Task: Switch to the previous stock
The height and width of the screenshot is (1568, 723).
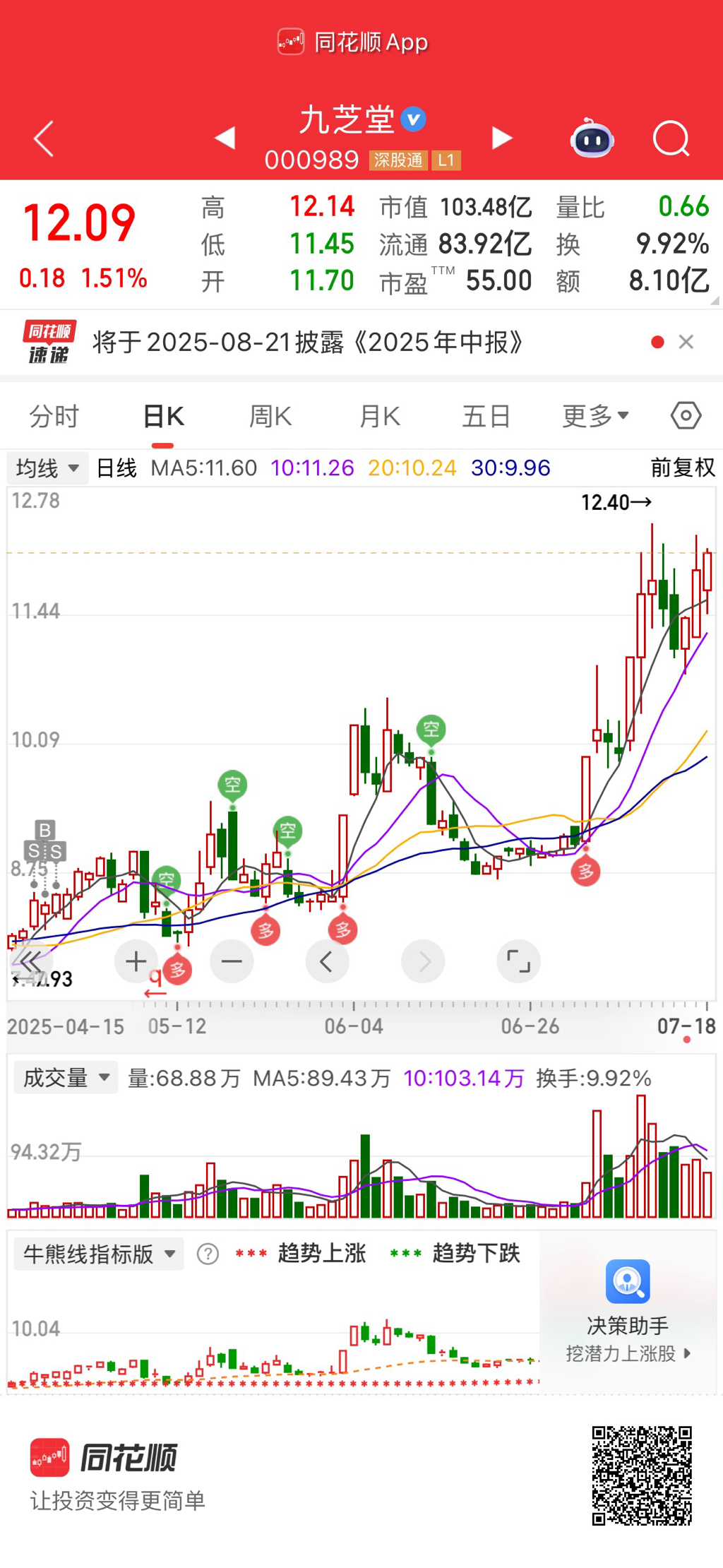Action: [225, 138]
